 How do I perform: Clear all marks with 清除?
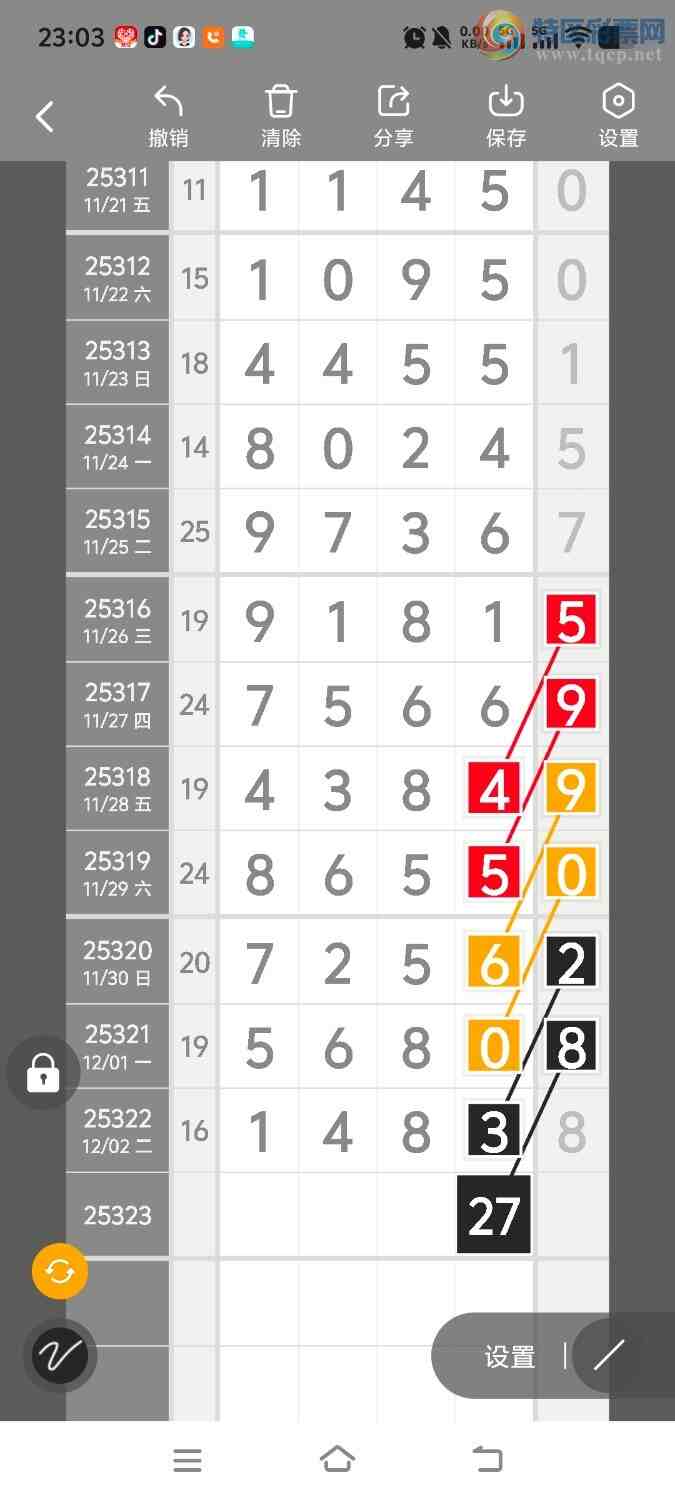pos(281,117)
